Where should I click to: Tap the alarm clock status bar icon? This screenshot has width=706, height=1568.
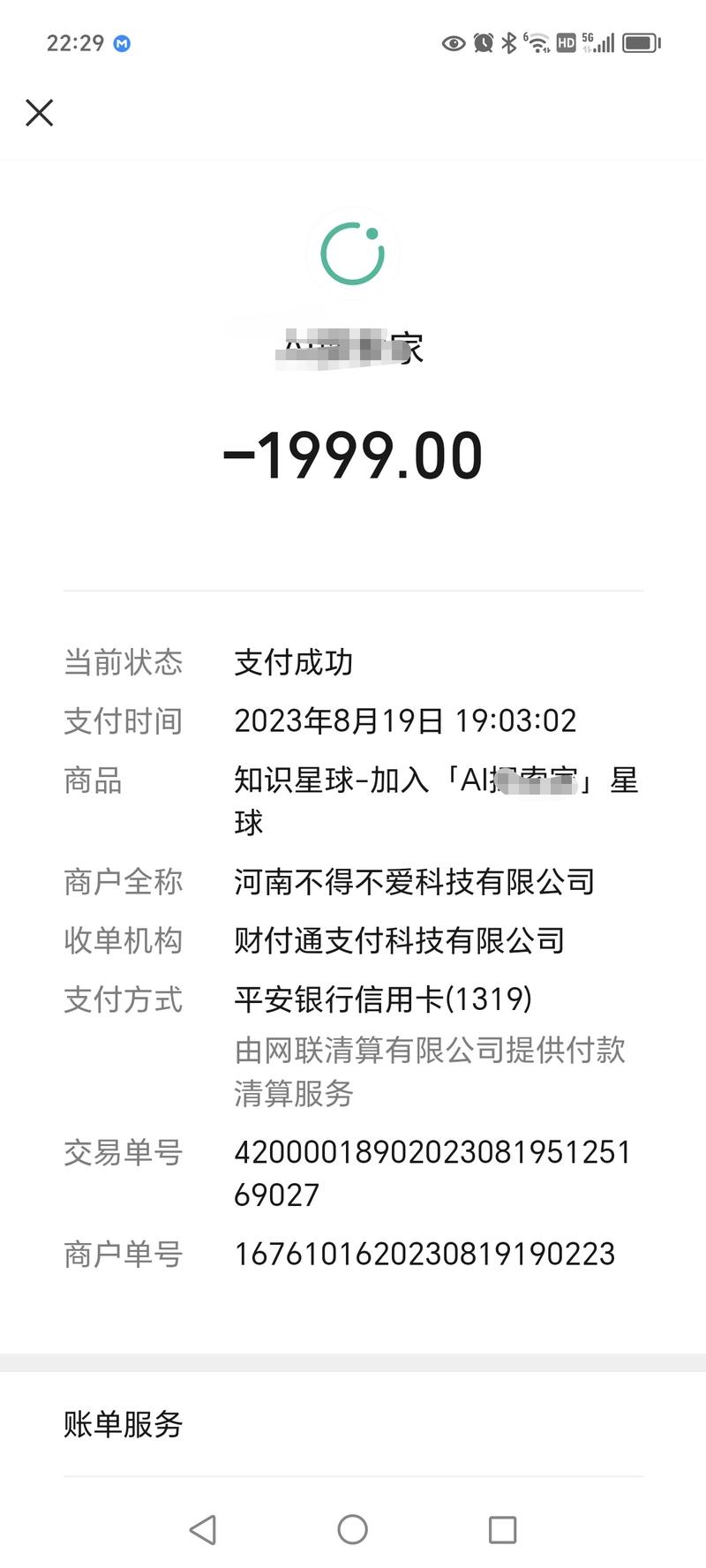tap(483, 41)
